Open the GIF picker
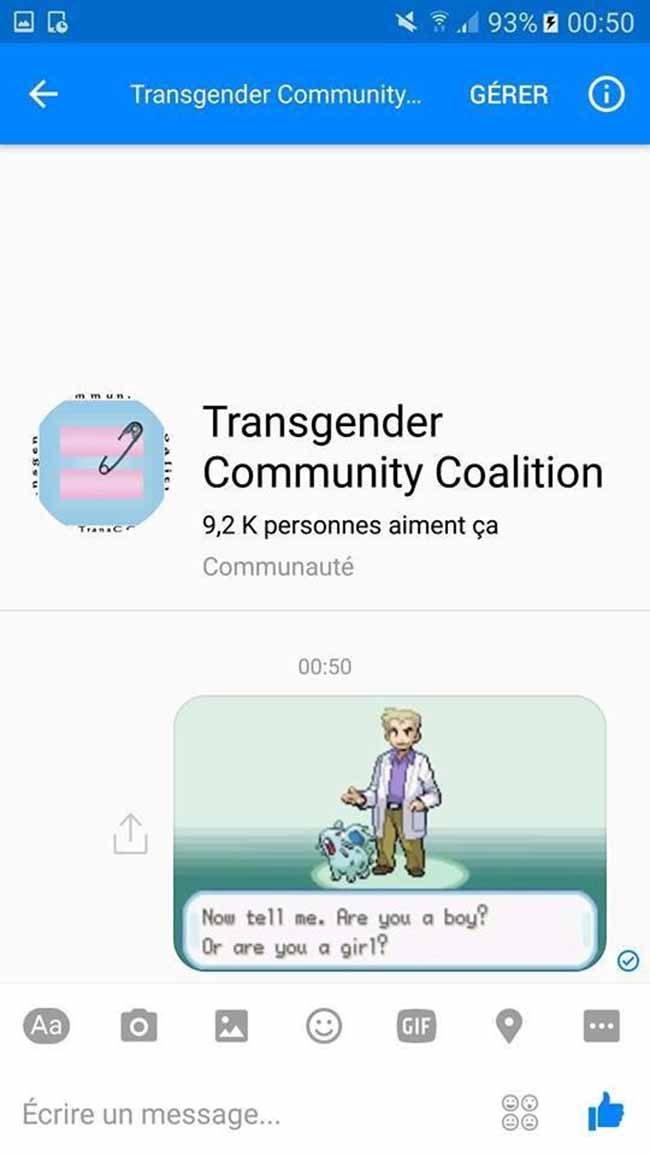The height and width of the screenshot is (1156, 650). 416,1026
